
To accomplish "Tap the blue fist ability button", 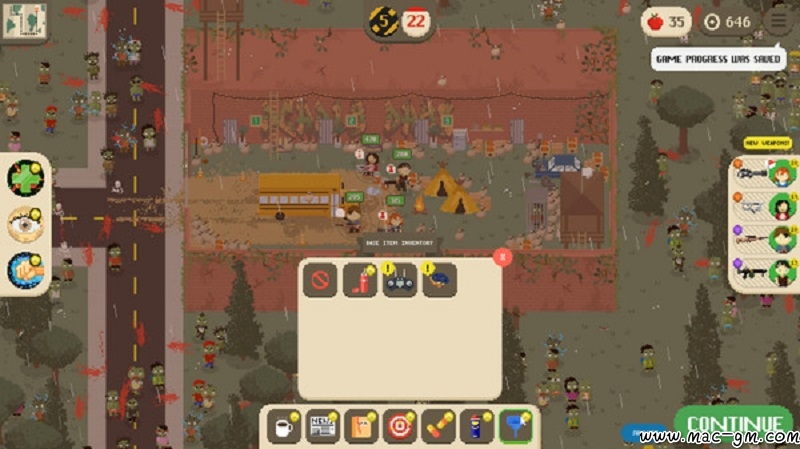I will pos(27,270).
